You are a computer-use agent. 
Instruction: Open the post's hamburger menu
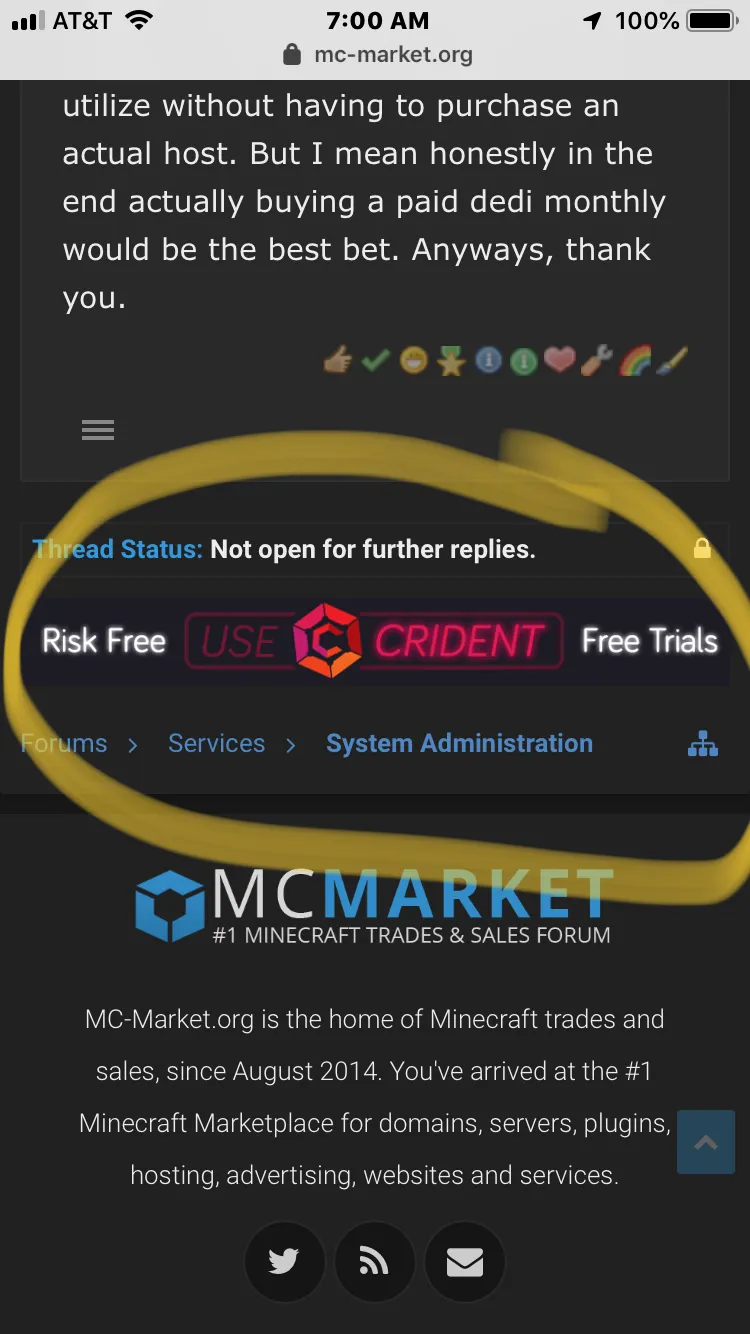tap(97, 430)
